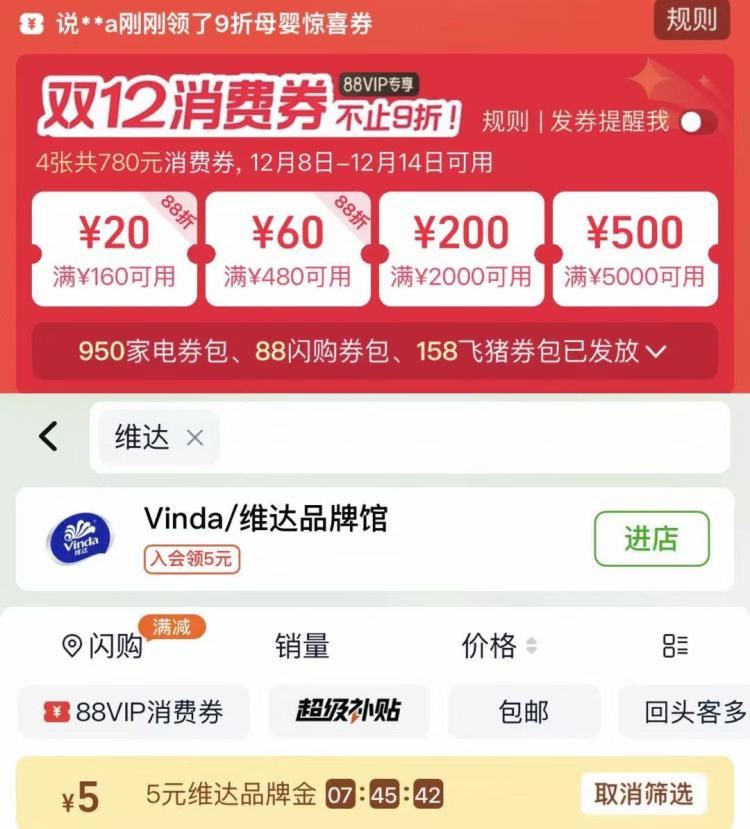Image resolution: width=750 pixels, height=829 pixels.
Task: Claim the ¥20 coupon
Action: coord(114,249)
